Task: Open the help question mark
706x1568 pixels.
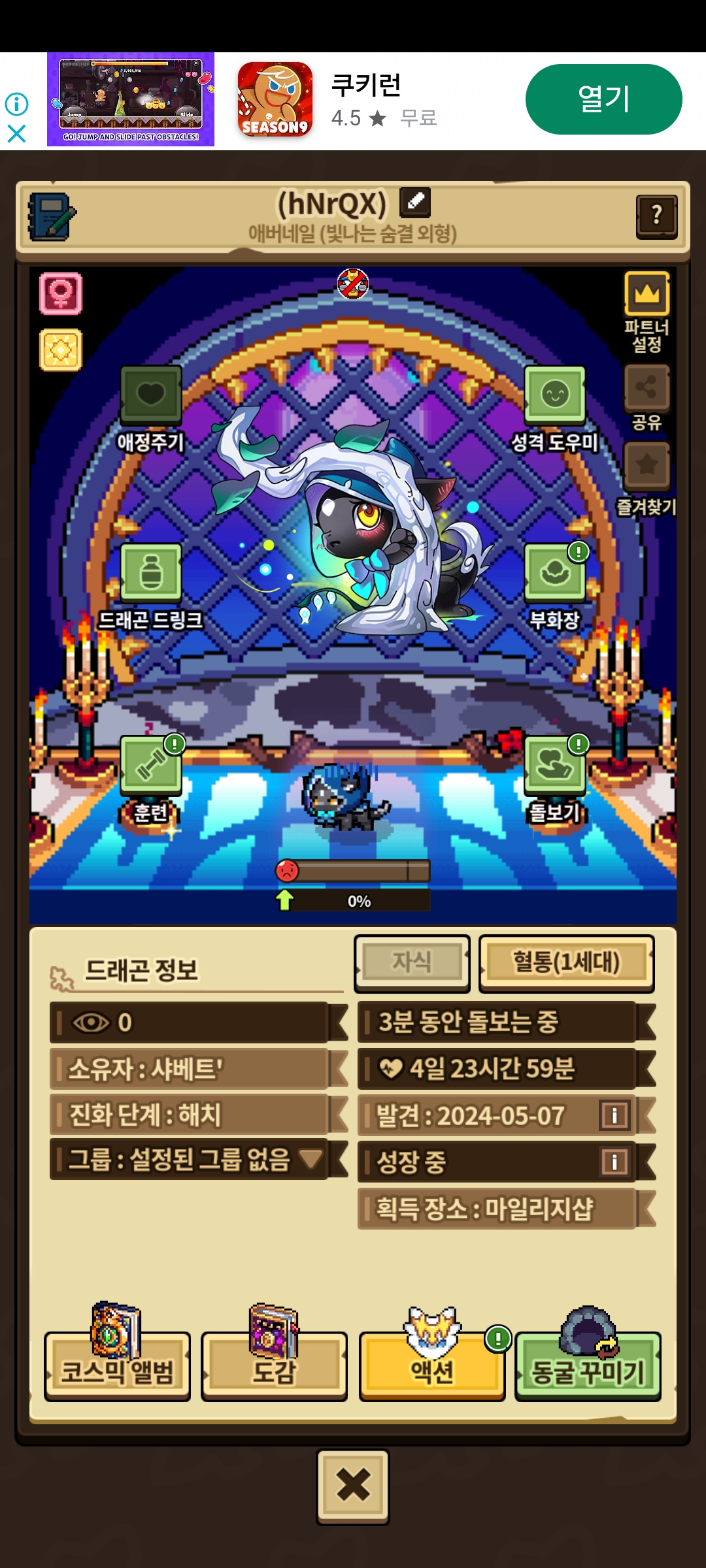Action: coord(656,216)
